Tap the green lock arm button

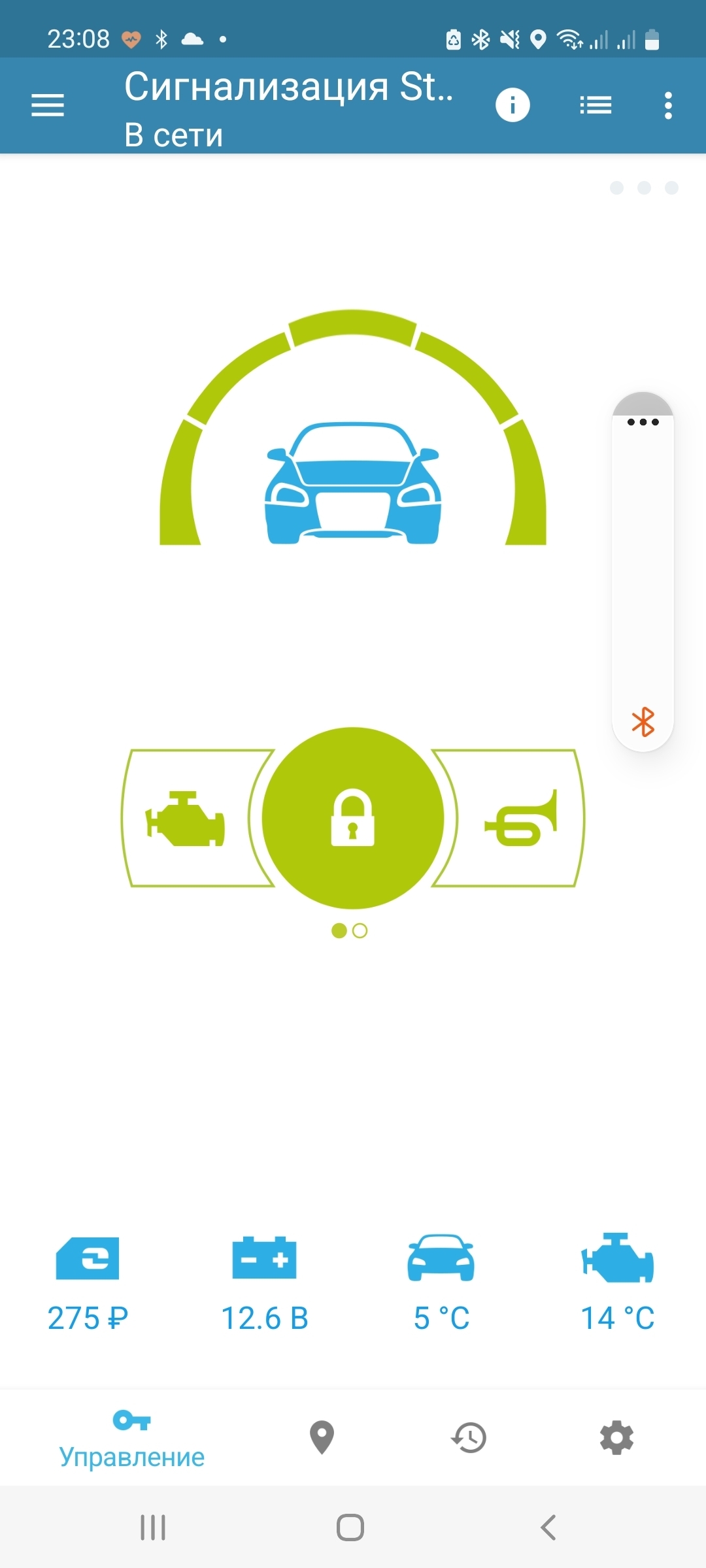click(x=353, y=818)
